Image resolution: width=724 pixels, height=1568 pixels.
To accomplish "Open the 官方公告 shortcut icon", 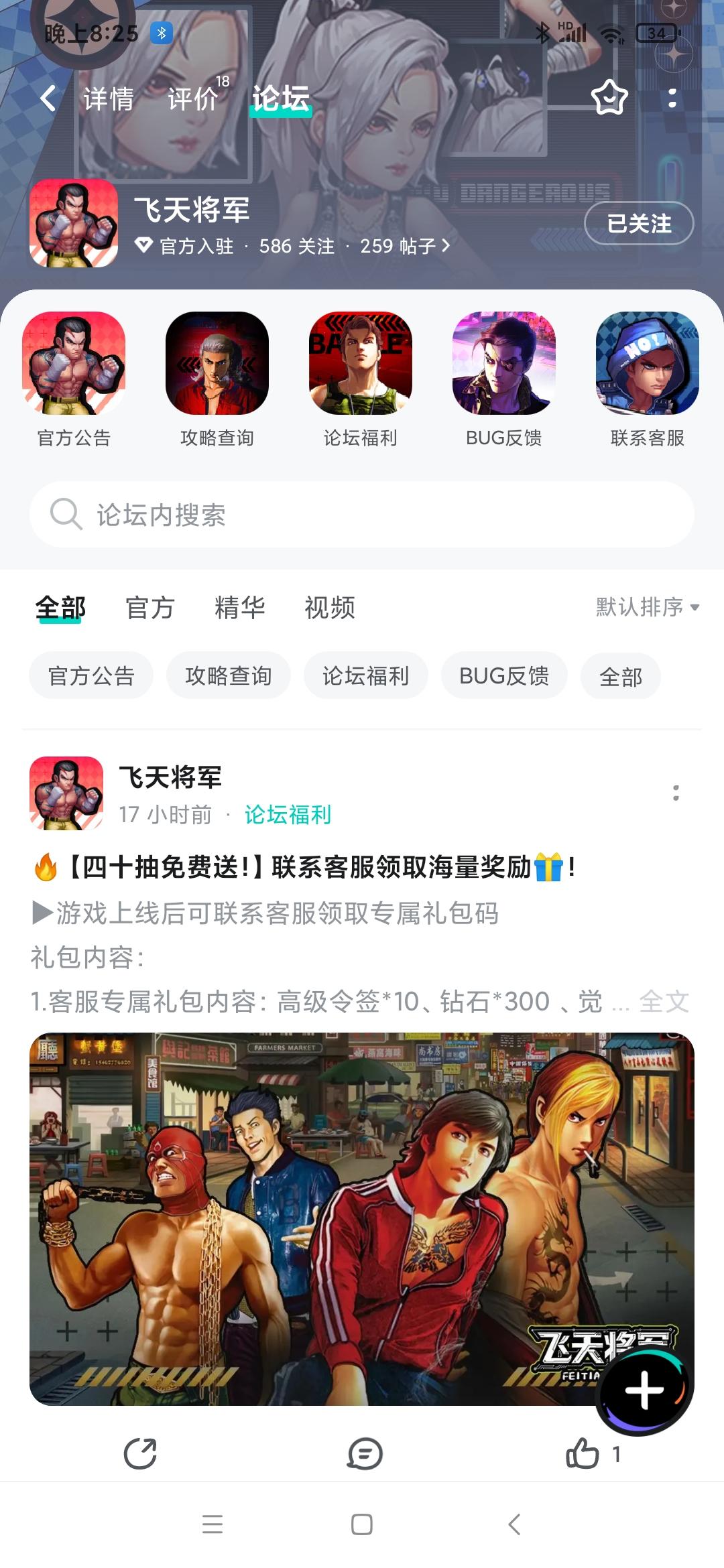I will pyautogui.click(x=74, y=365).
